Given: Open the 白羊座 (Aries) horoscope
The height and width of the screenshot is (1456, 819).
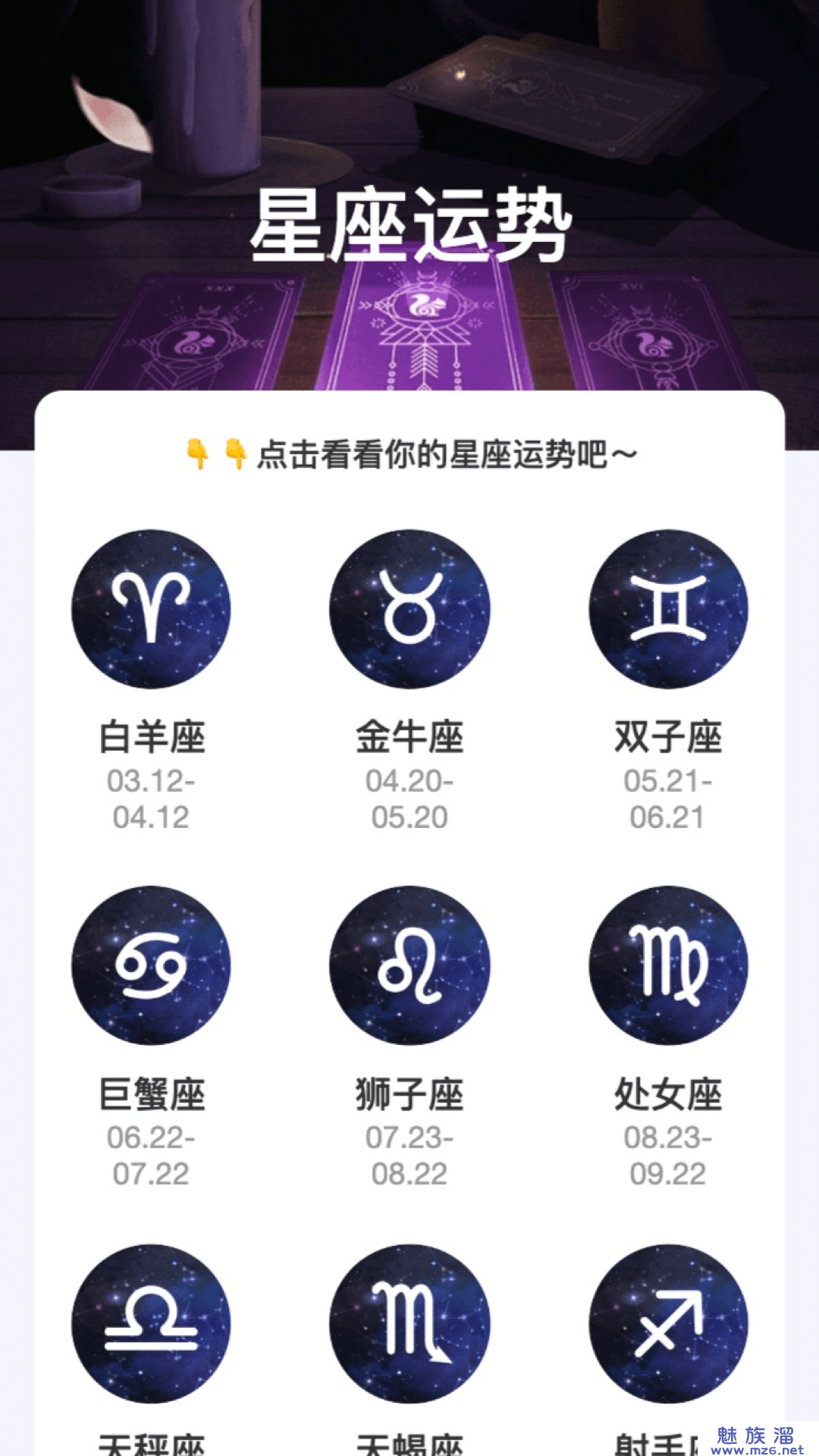Looking at the screenshot, I should pyautogui.click(x=151, y=609).
